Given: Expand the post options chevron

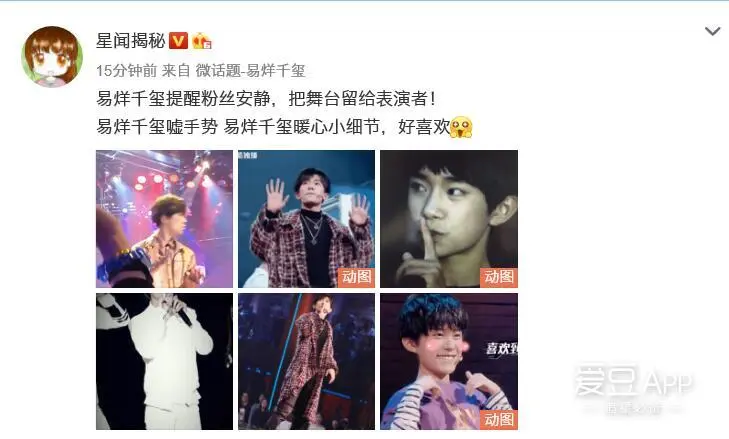Looking at the screenshot, I should 712,32.
